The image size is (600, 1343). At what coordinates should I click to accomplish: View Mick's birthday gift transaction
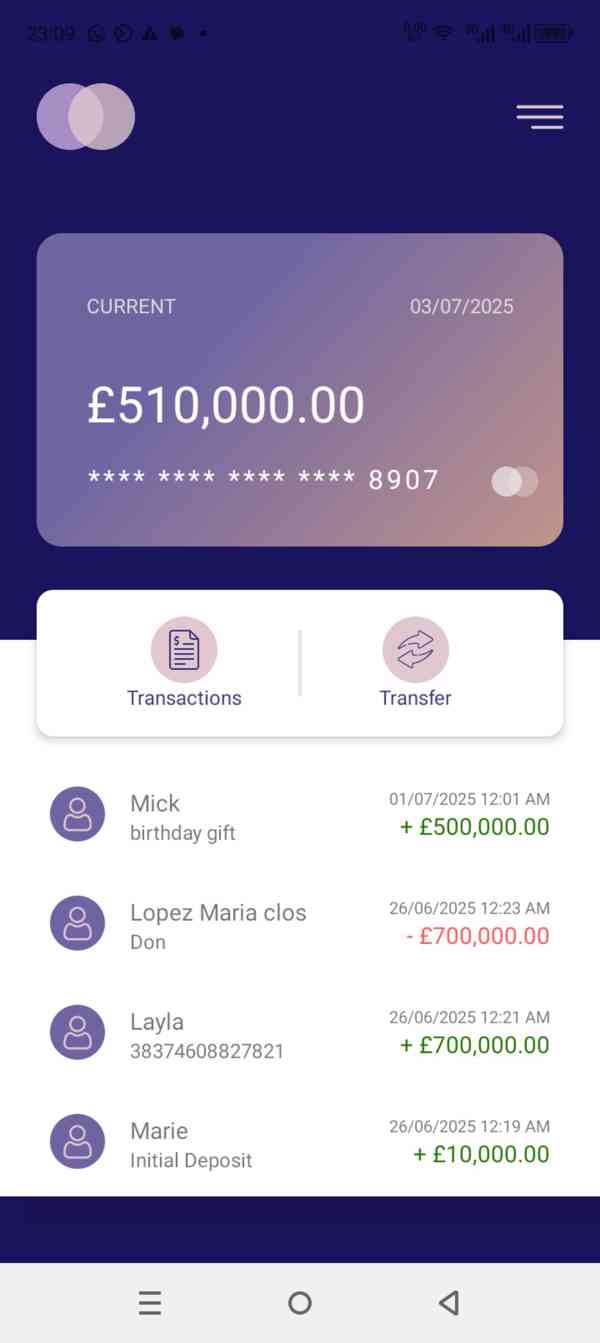[x=300, y=815]
